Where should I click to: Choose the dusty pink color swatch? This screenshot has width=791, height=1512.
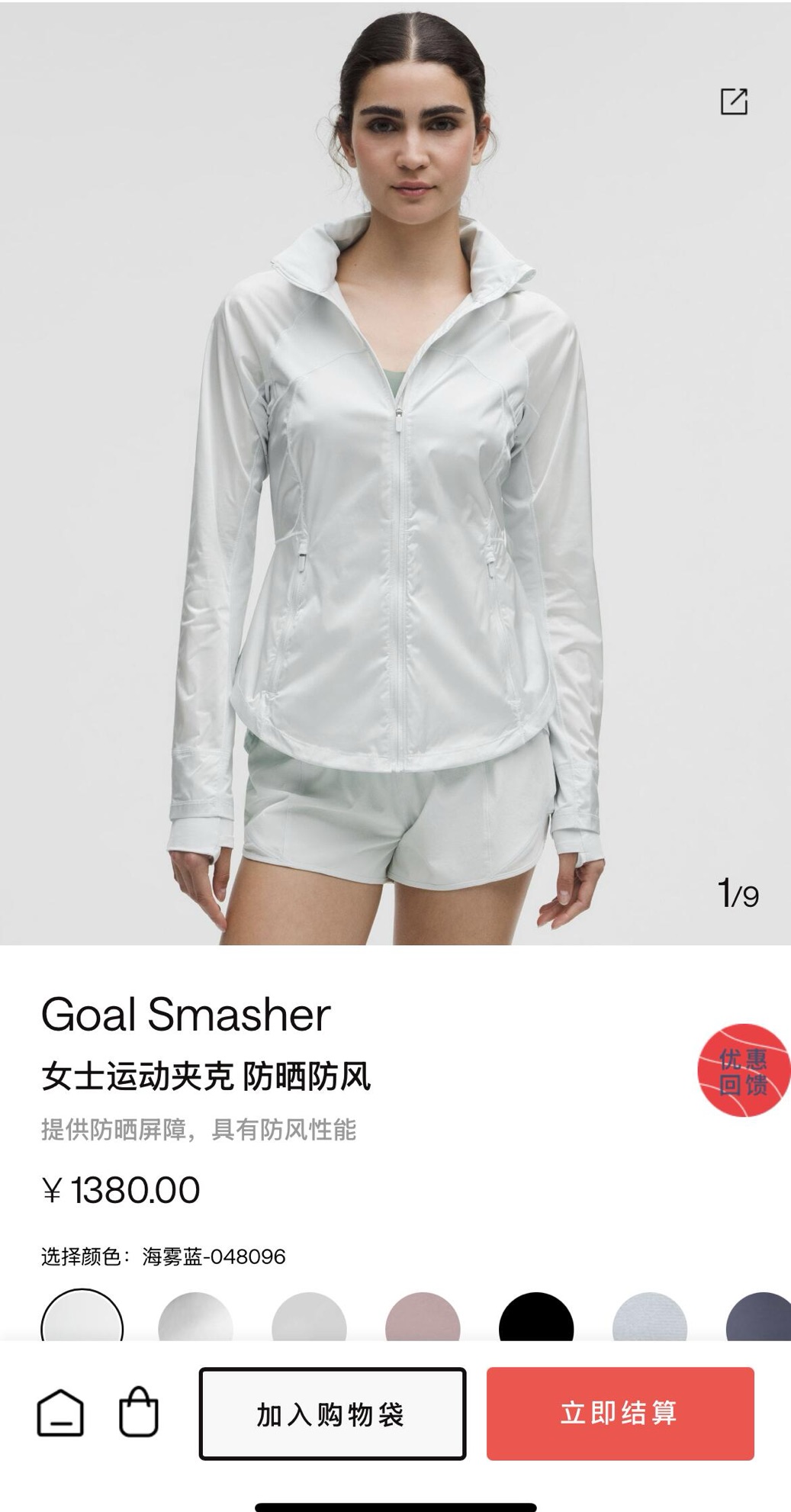point(423,1318)
